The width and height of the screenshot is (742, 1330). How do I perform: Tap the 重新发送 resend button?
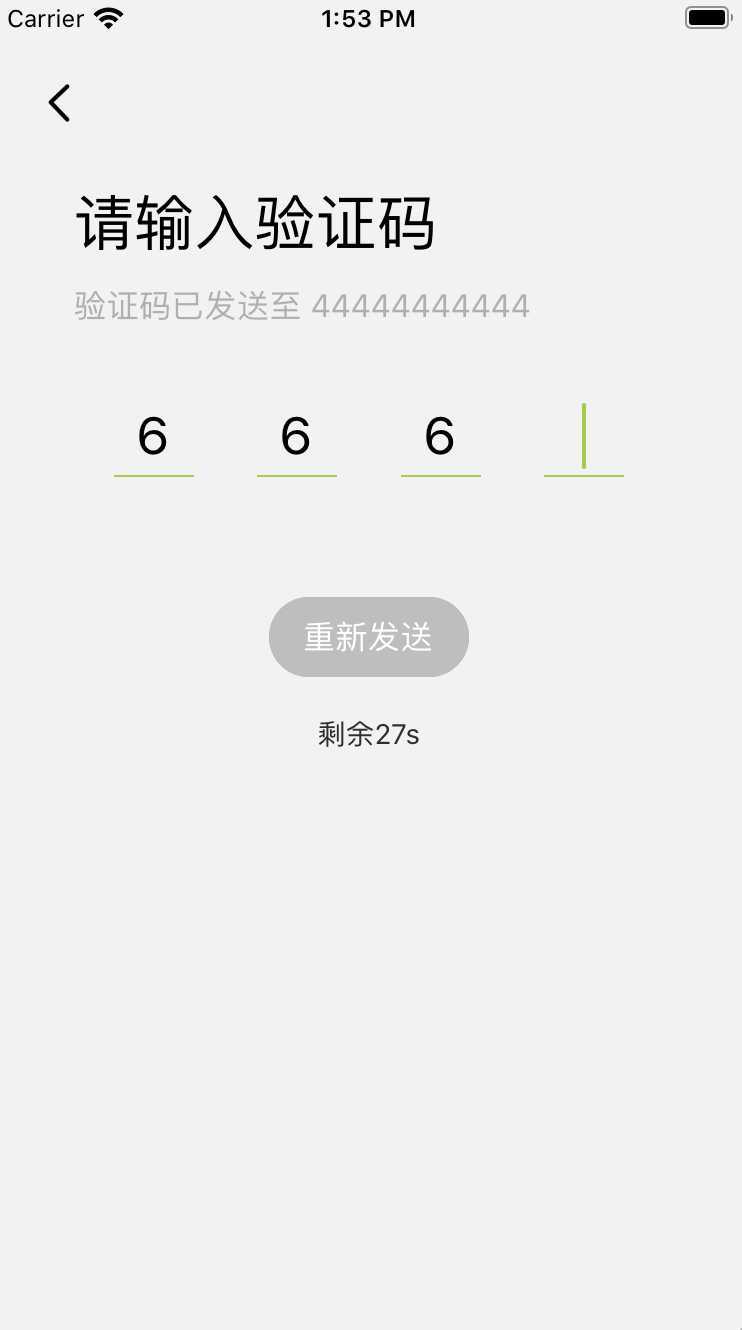(368, 637)
